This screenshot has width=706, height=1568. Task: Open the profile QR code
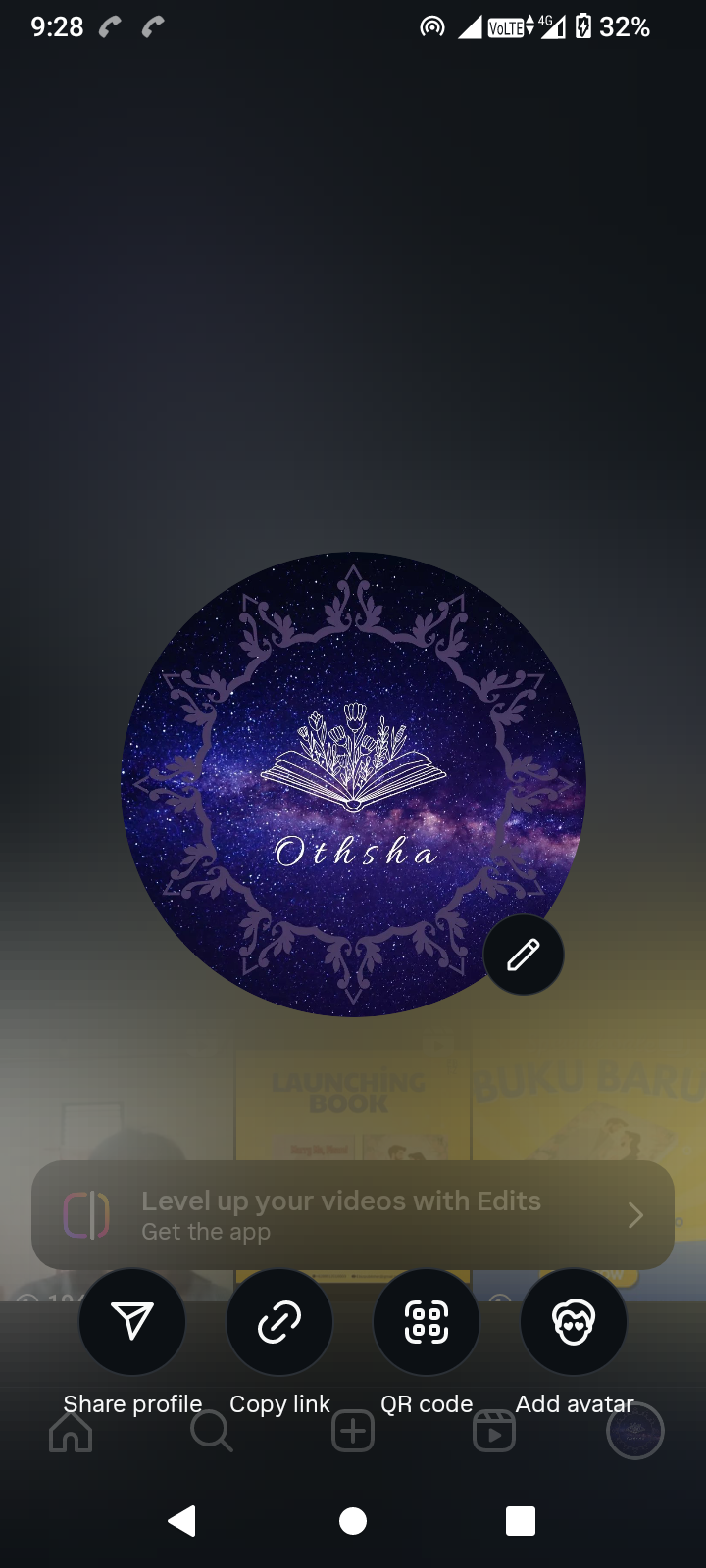pyautogui.click(x=427, y=1322)
